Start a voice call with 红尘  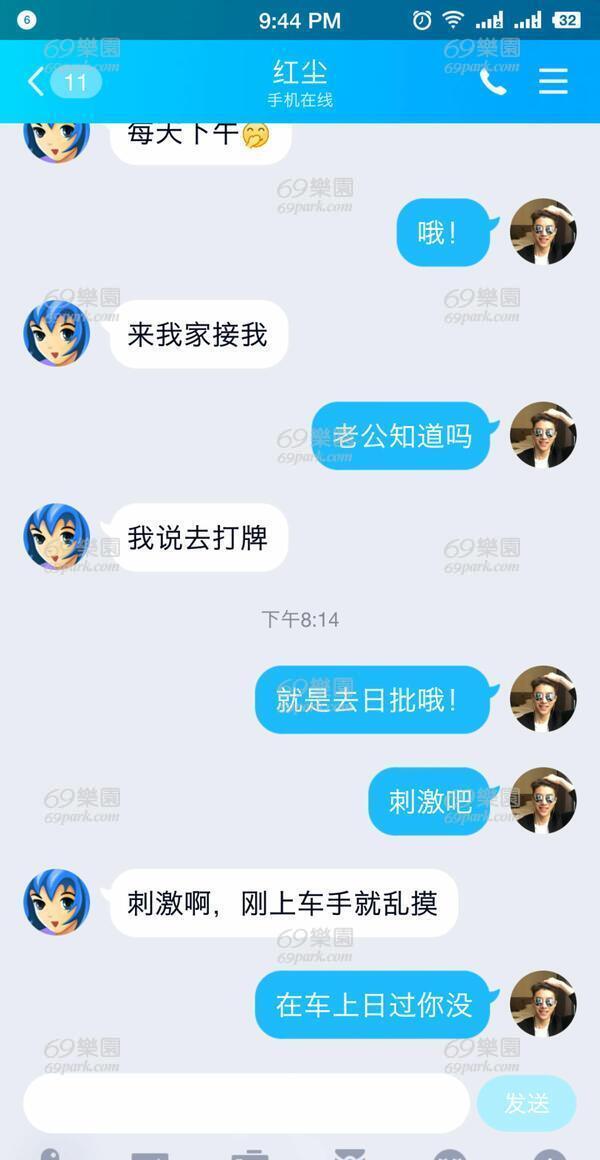click(x=493, y=81)
